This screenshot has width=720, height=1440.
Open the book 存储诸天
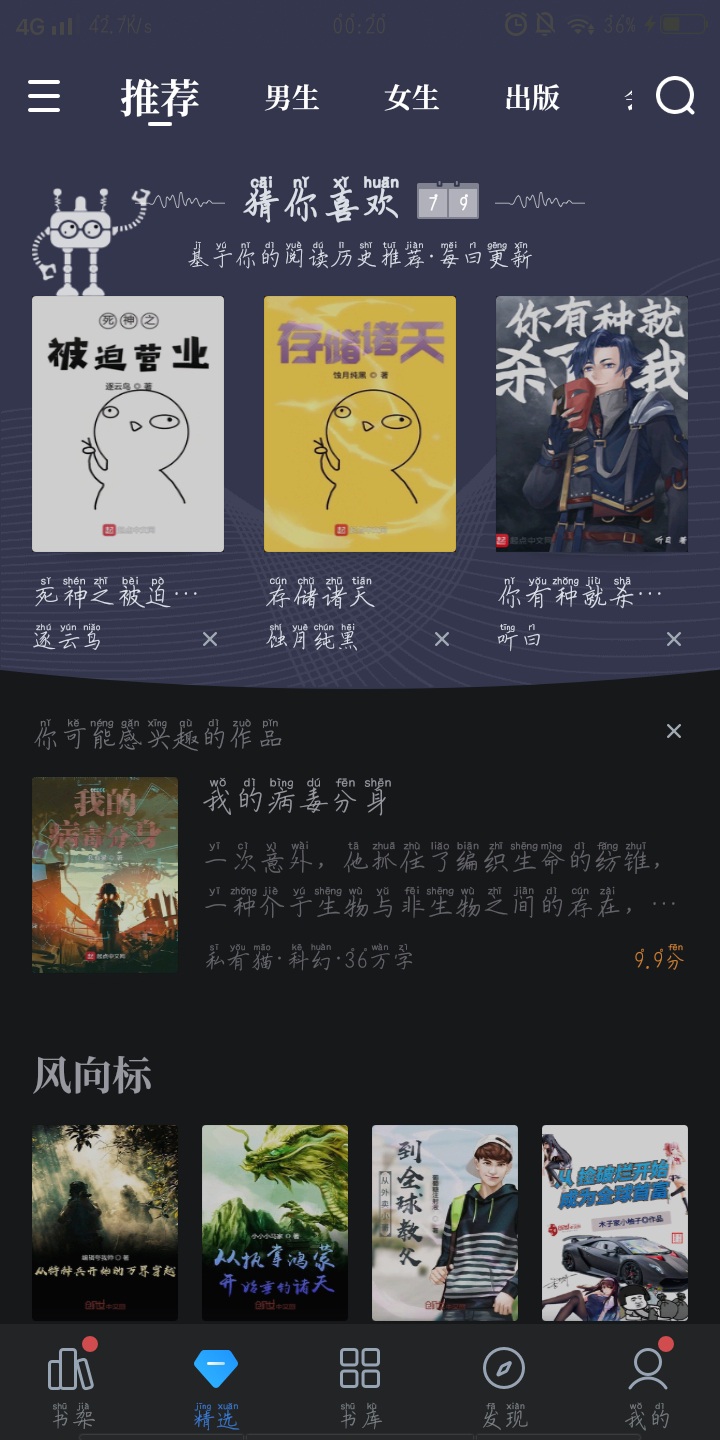[360, 424]
